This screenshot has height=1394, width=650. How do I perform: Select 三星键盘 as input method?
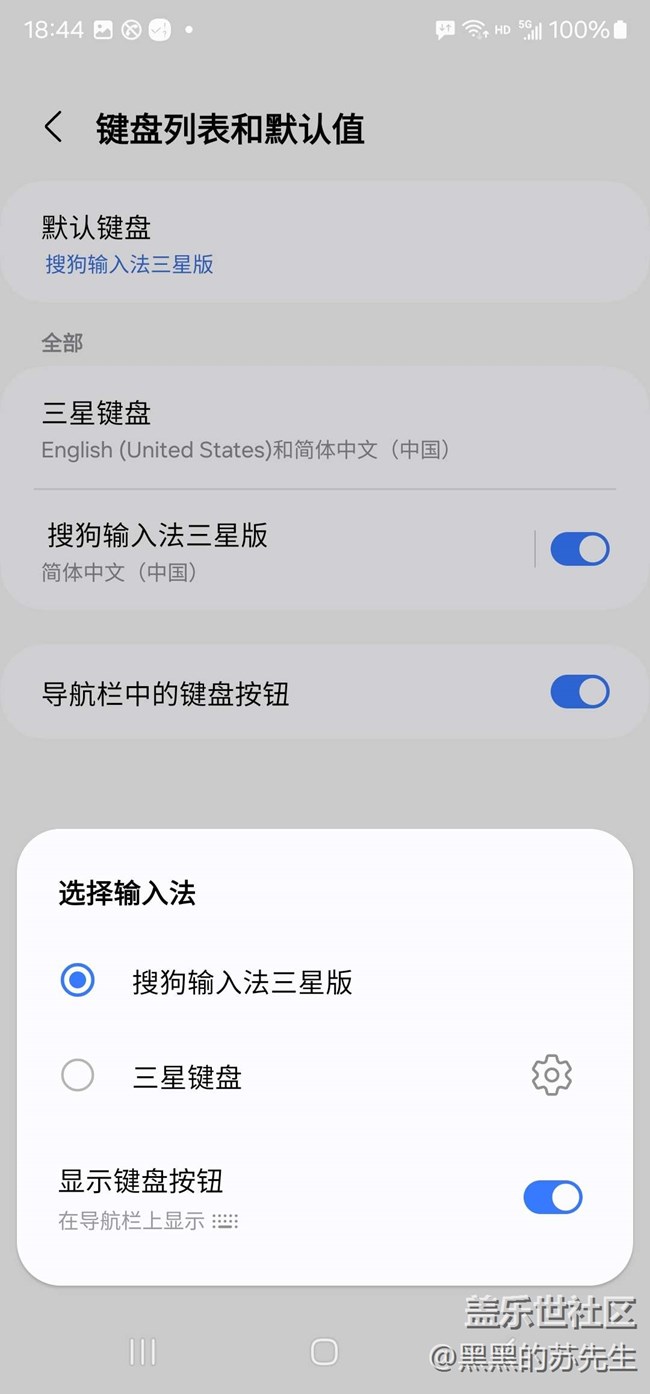[x=78, y=1076]
